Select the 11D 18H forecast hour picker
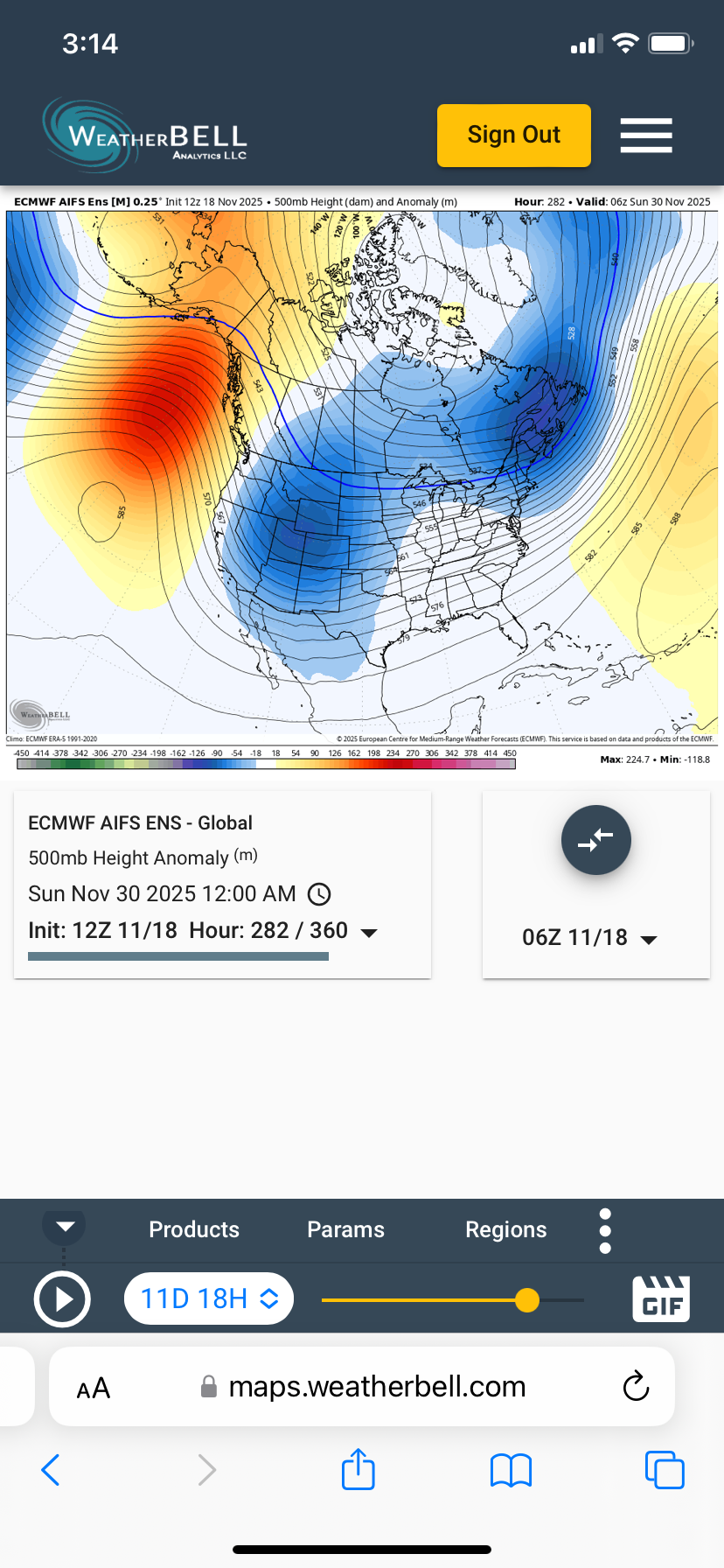Screen dimensions: 724x1568 (x=209, y=1298)
